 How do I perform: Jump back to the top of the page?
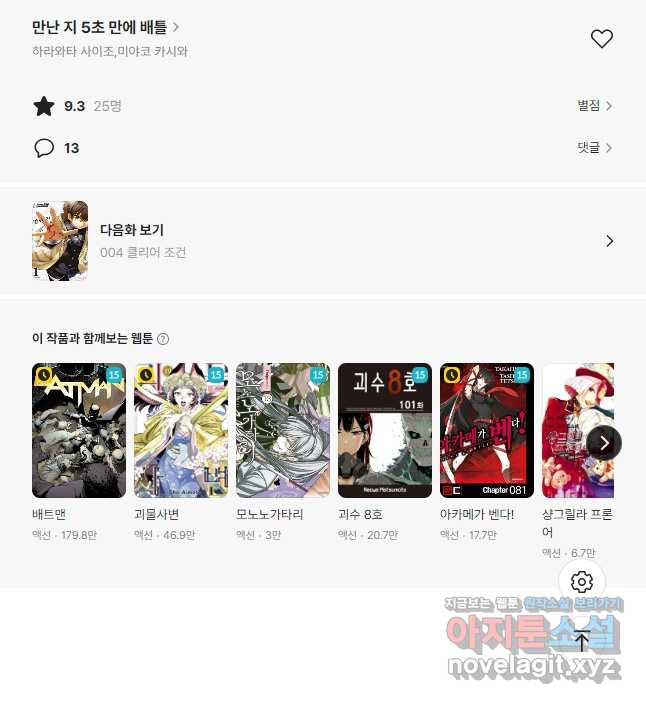tap(582, 640)
